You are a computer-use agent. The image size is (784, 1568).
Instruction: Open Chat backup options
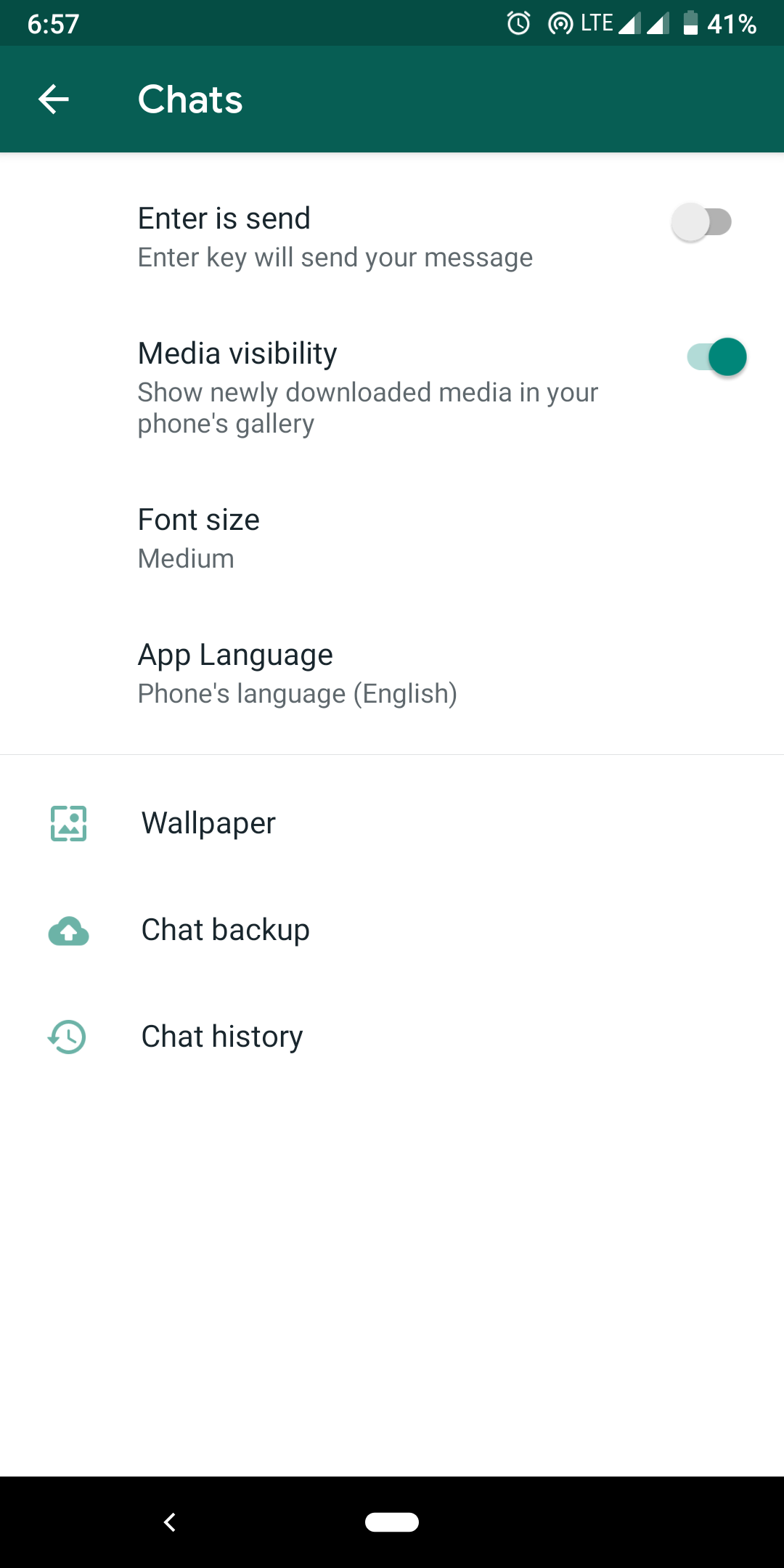tap(392, 930)
